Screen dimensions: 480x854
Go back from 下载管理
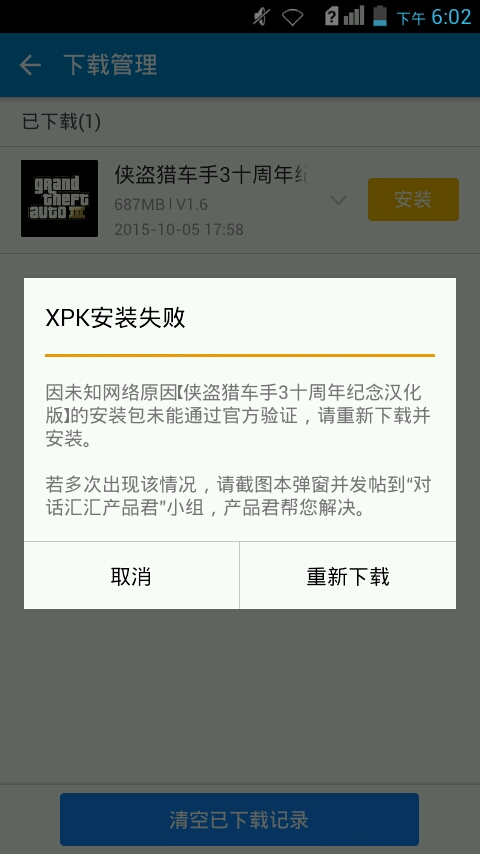(30, 65)
